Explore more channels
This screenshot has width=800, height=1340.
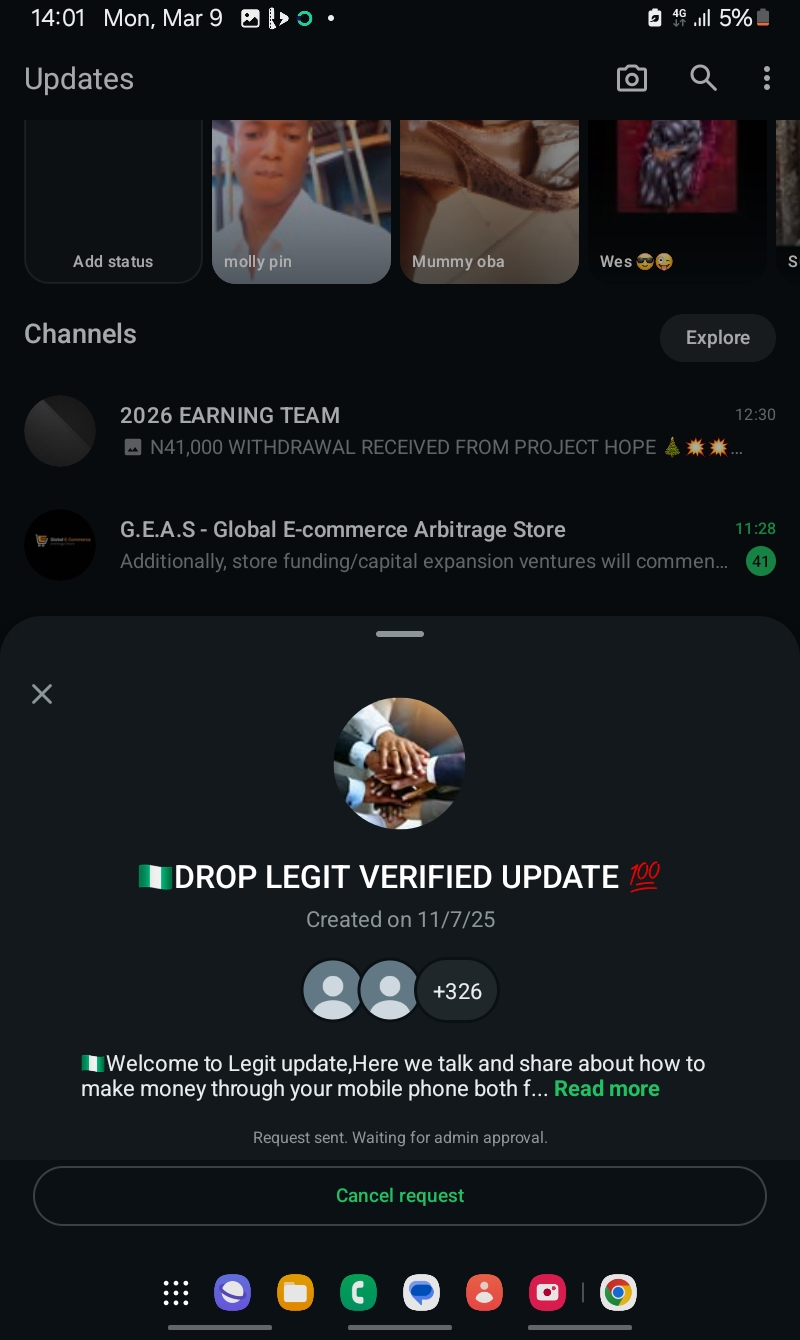[717, 338]
